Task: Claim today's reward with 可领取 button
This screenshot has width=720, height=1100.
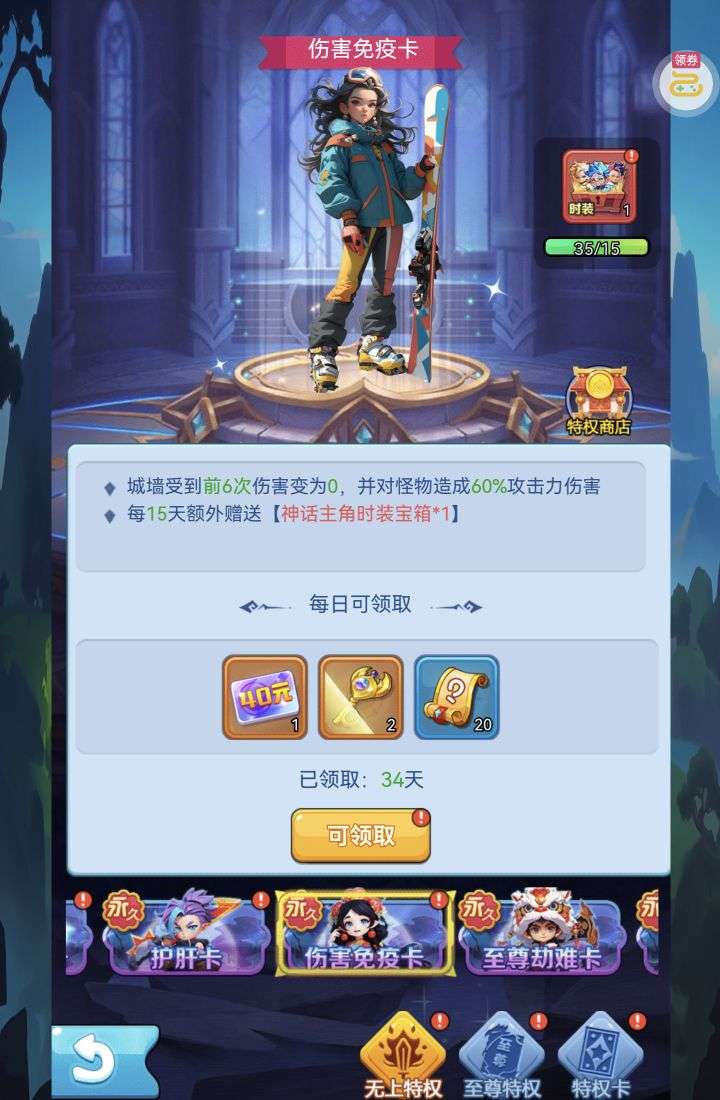Action: pyautogui.click(x=360, y=836)
